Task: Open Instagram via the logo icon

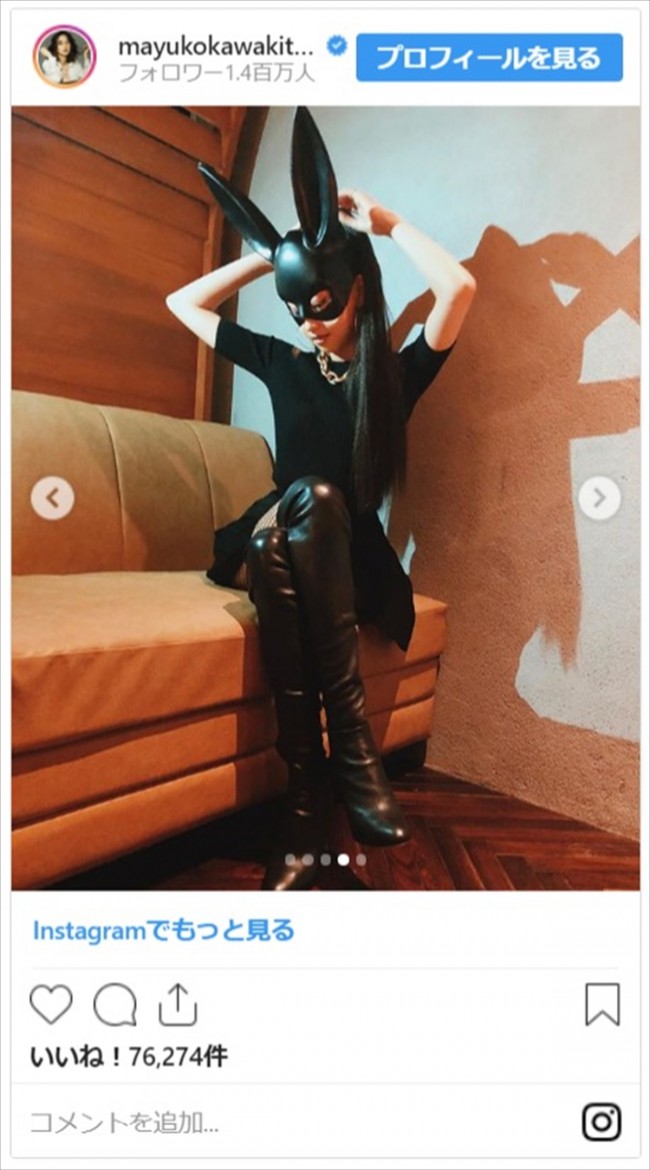Action: point(601,1122)
